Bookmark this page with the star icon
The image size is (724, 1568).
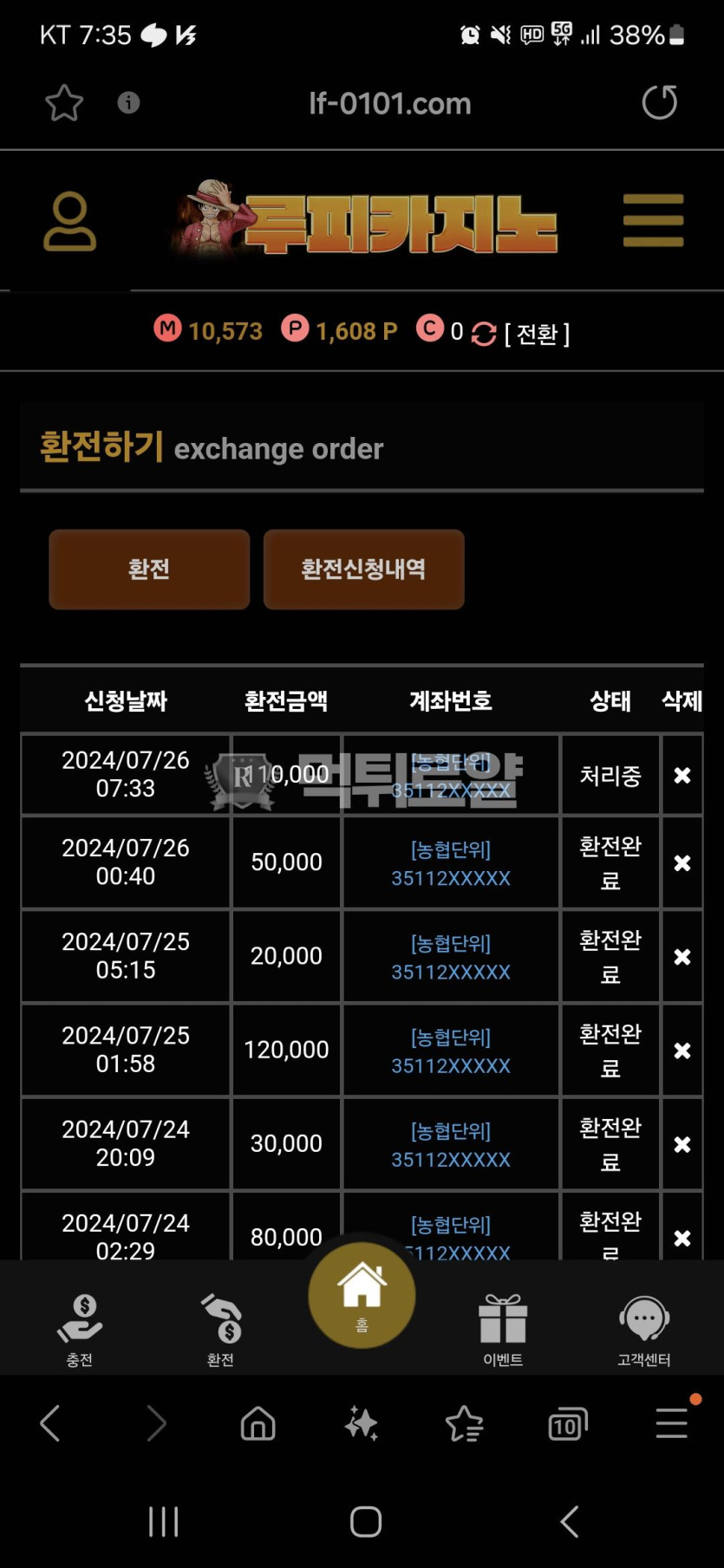(x=64, y=103)
